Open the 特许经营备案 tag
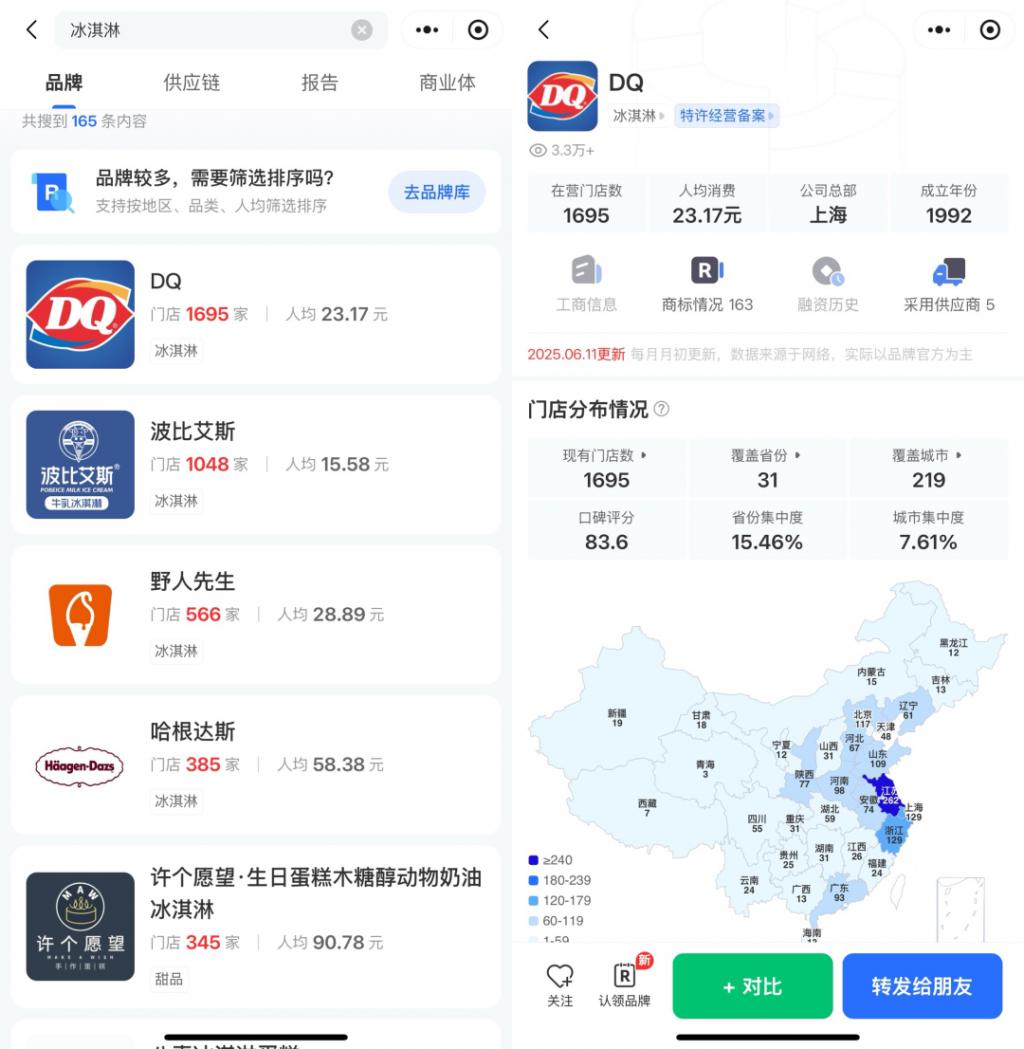 [727, 116]
